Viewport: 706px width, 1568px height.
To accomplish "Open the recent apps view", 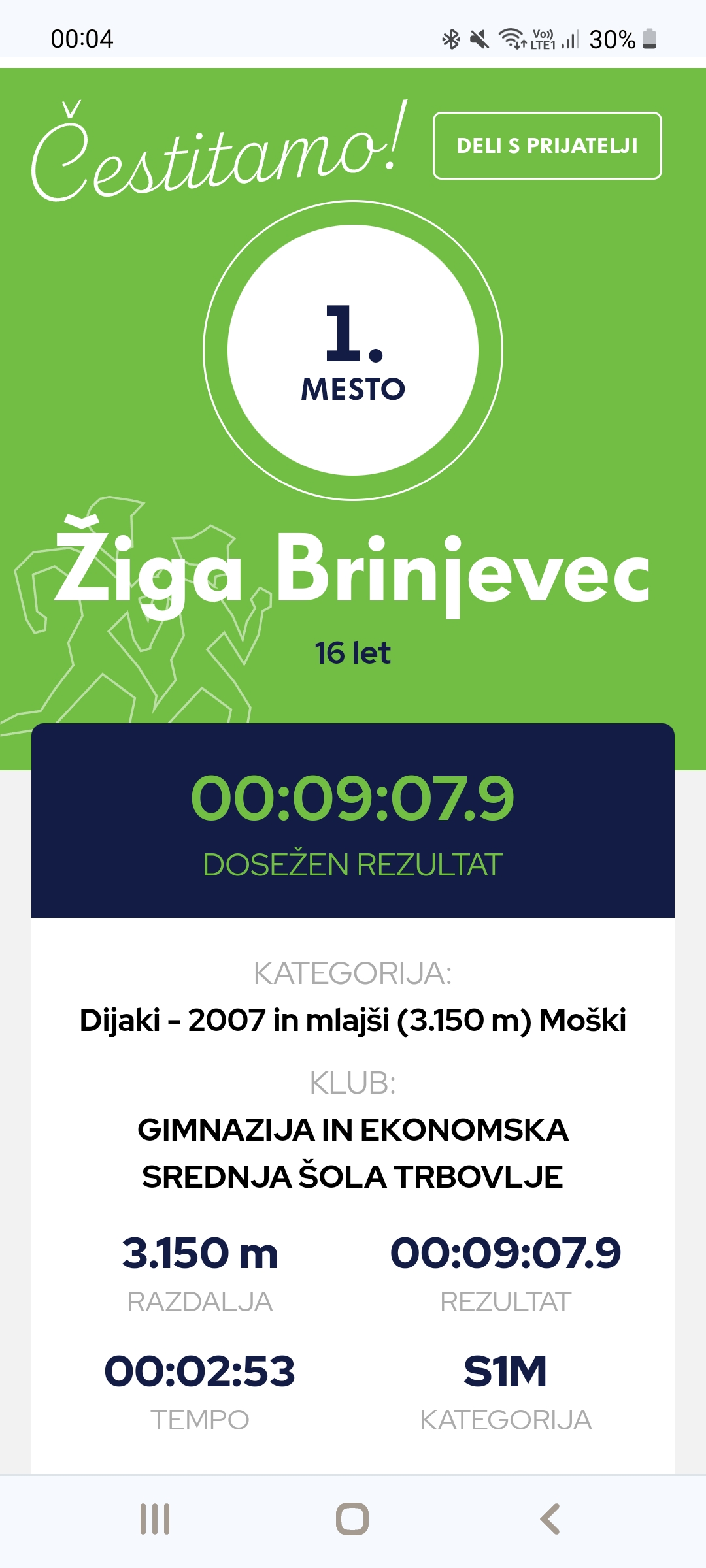I will click(x=155, y=1519).
